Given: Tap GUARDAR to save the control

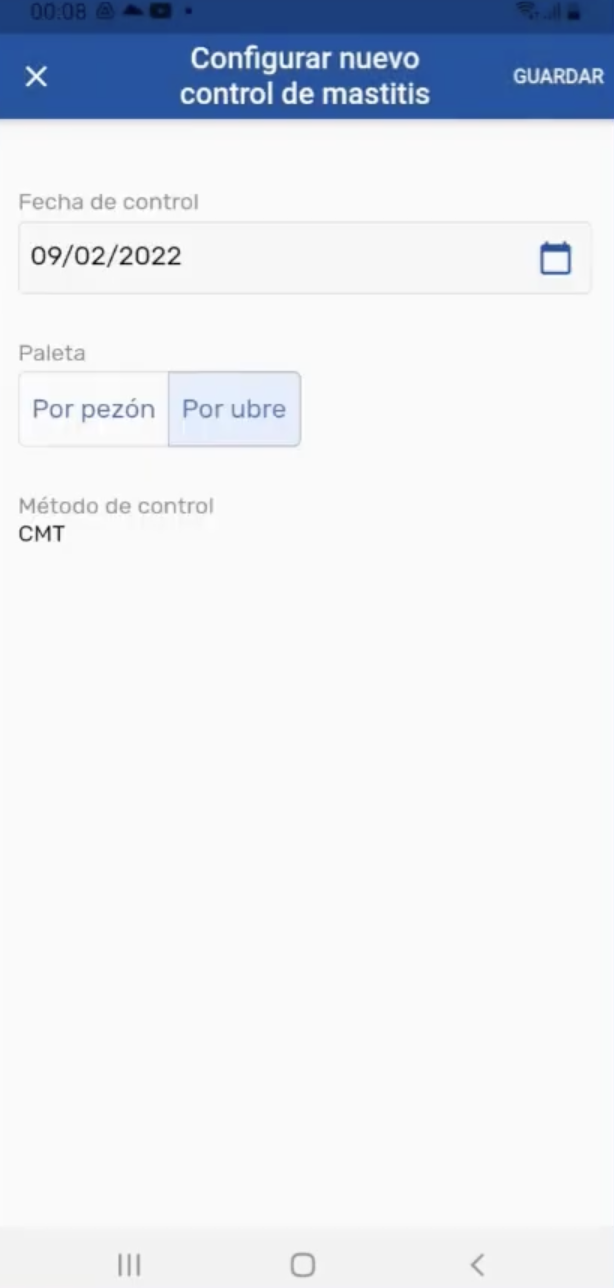Looking at the screenshot, I should tap(558, 77).
